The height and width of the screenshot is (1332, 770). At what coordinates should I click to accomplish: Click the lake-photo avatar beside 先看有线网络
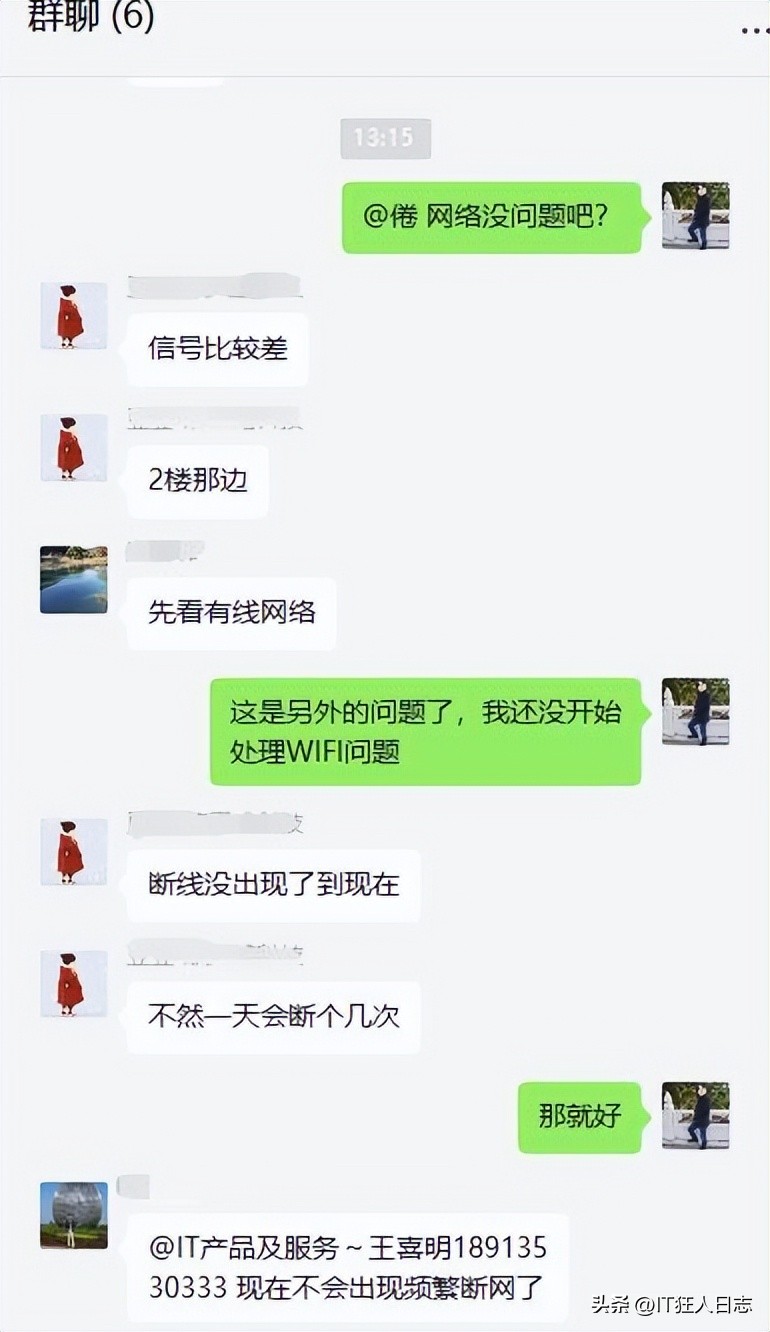tap(72, 578)
